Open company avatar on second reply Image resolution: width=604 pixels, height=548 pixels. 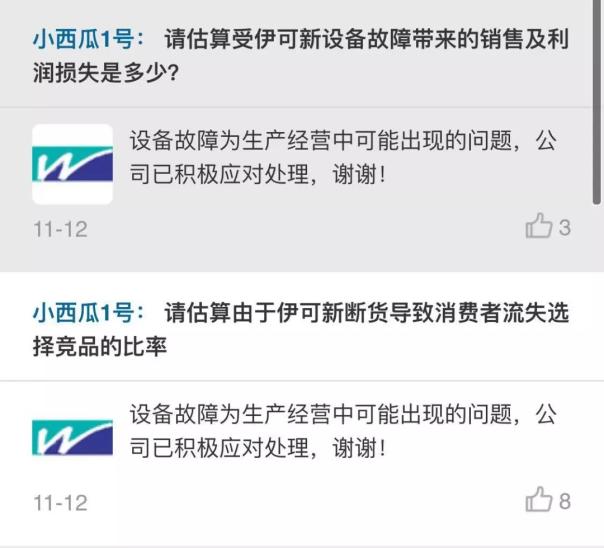[72, 438]
